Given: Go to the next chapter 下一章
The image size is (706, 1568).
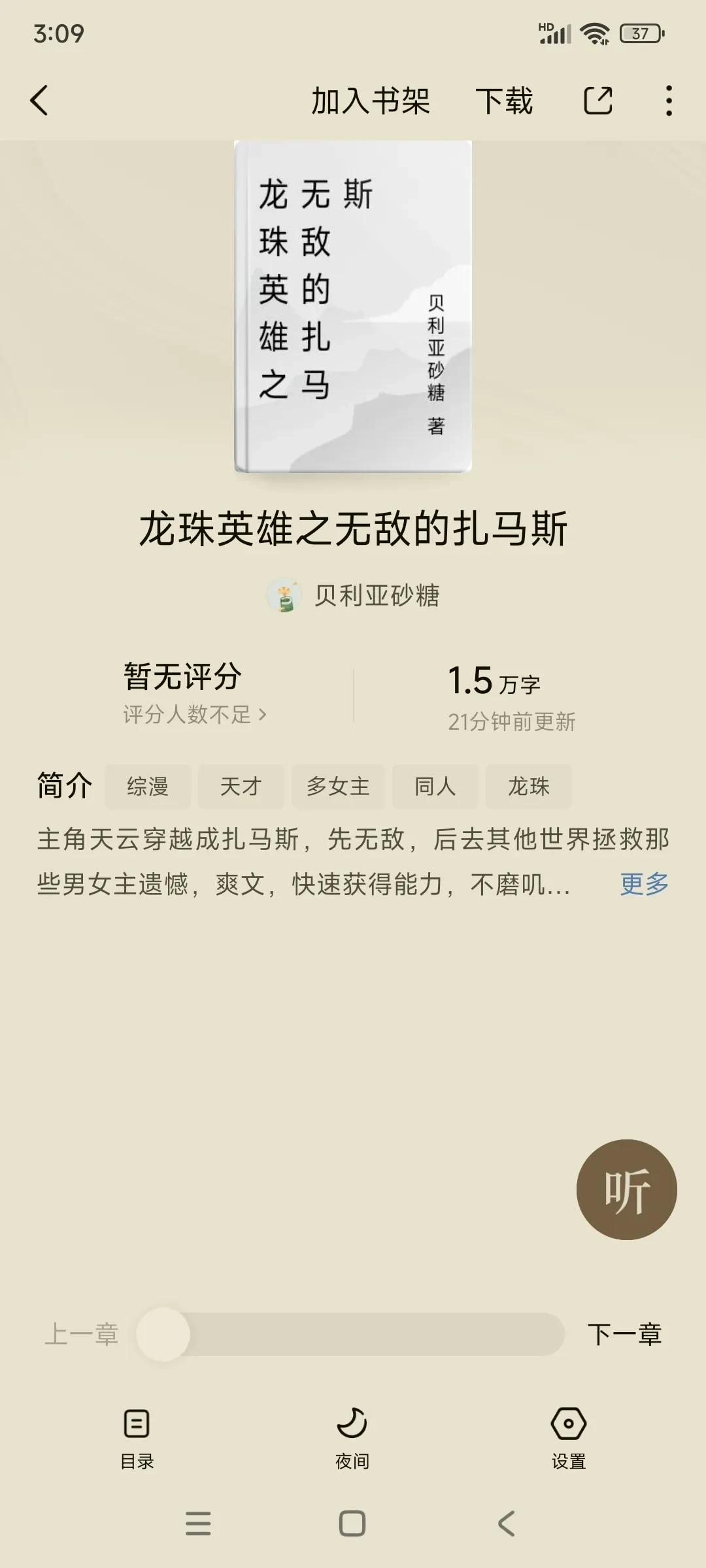Looking at the screenshot, I should pos(624,1334).
